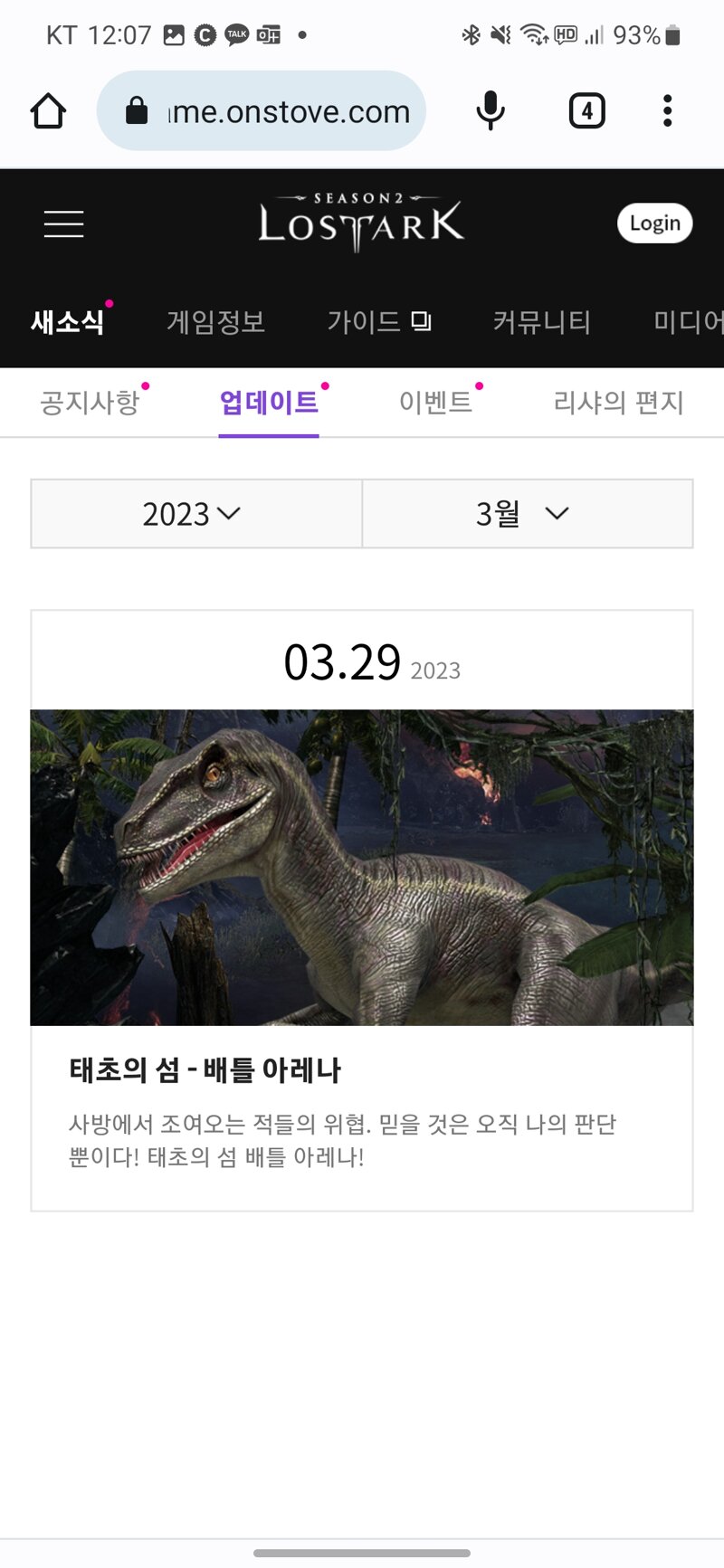Go to browser home page

tap(48, 111)
